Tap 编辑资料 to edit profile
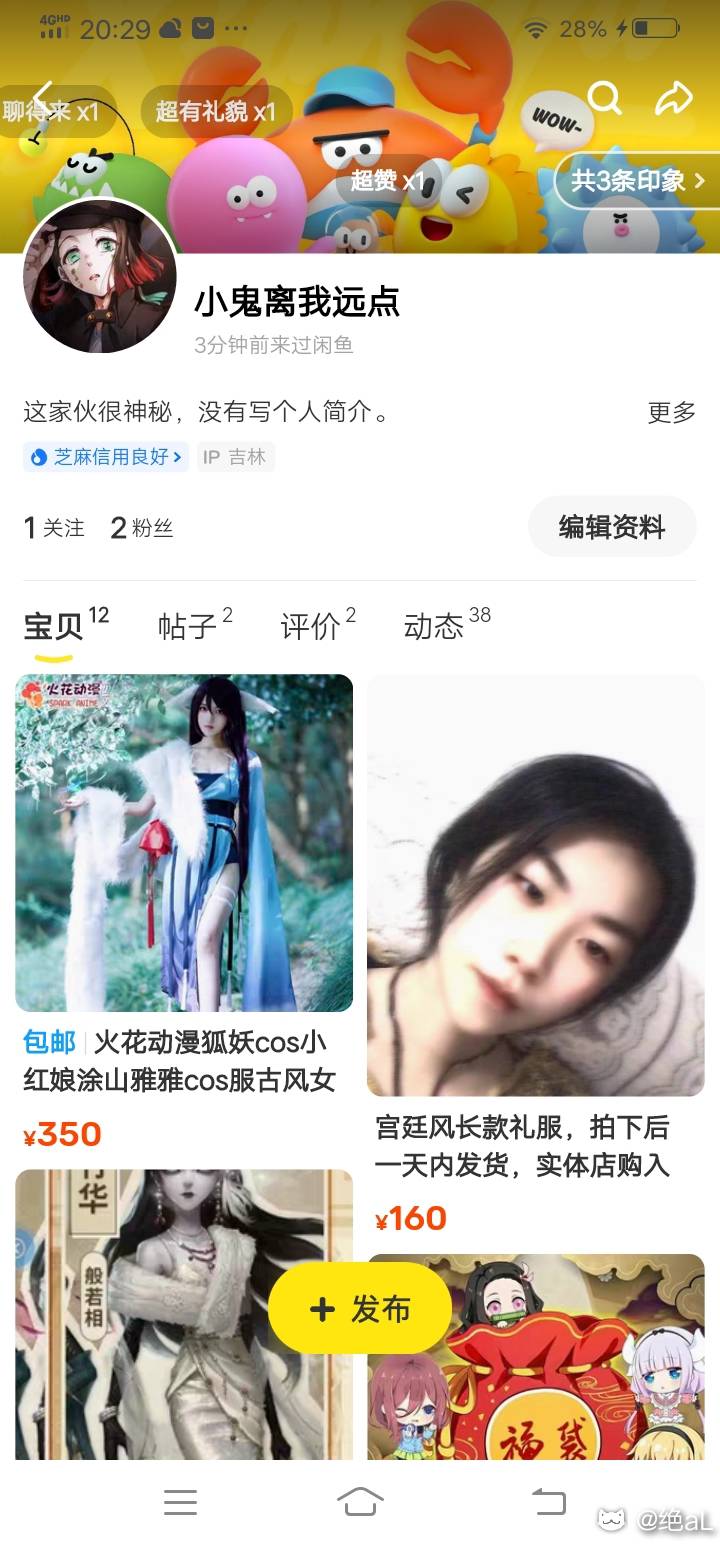Image resolution: width=720 pixels, height=1544 pixels. pos(612,527)
